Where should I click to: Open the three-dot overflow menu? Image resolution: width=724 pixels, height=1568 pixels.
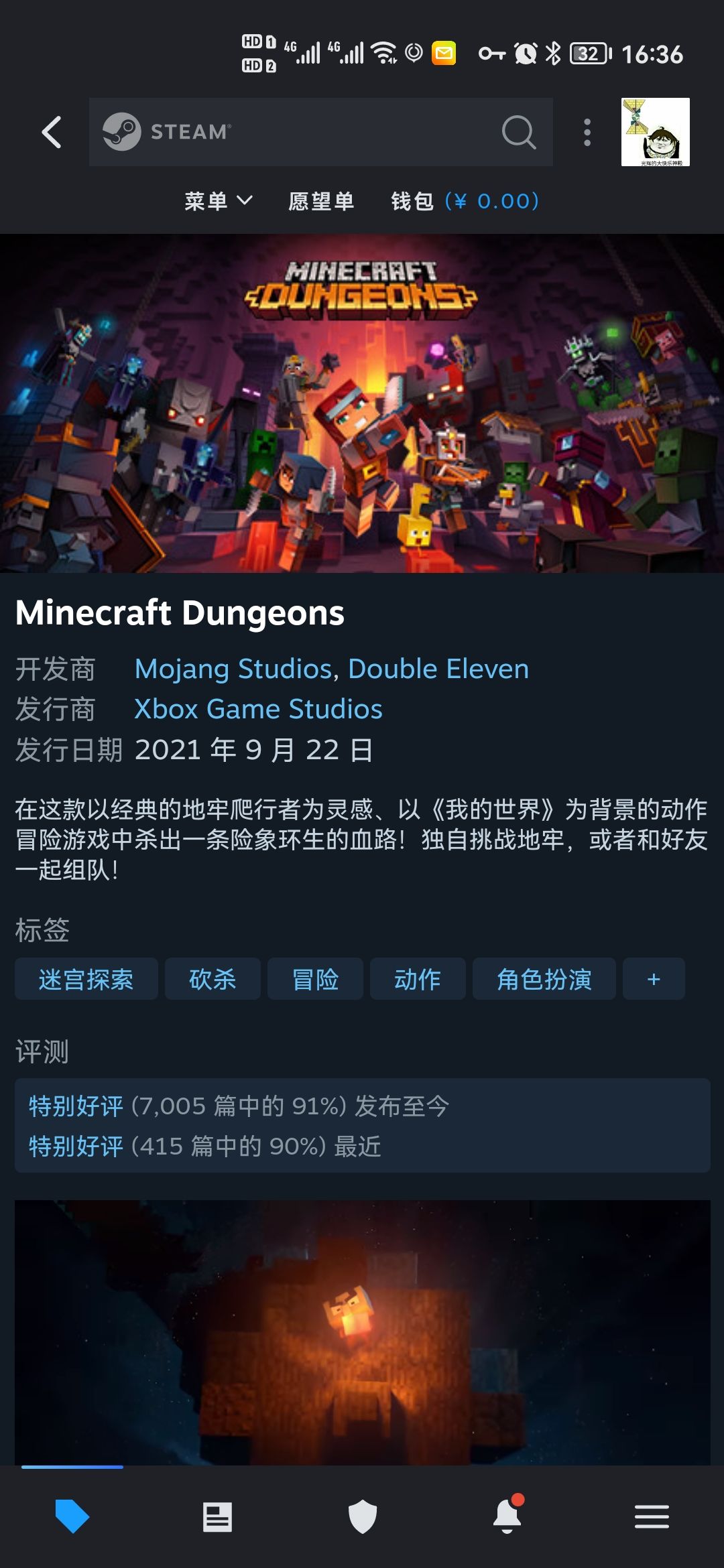click(587, 132)
